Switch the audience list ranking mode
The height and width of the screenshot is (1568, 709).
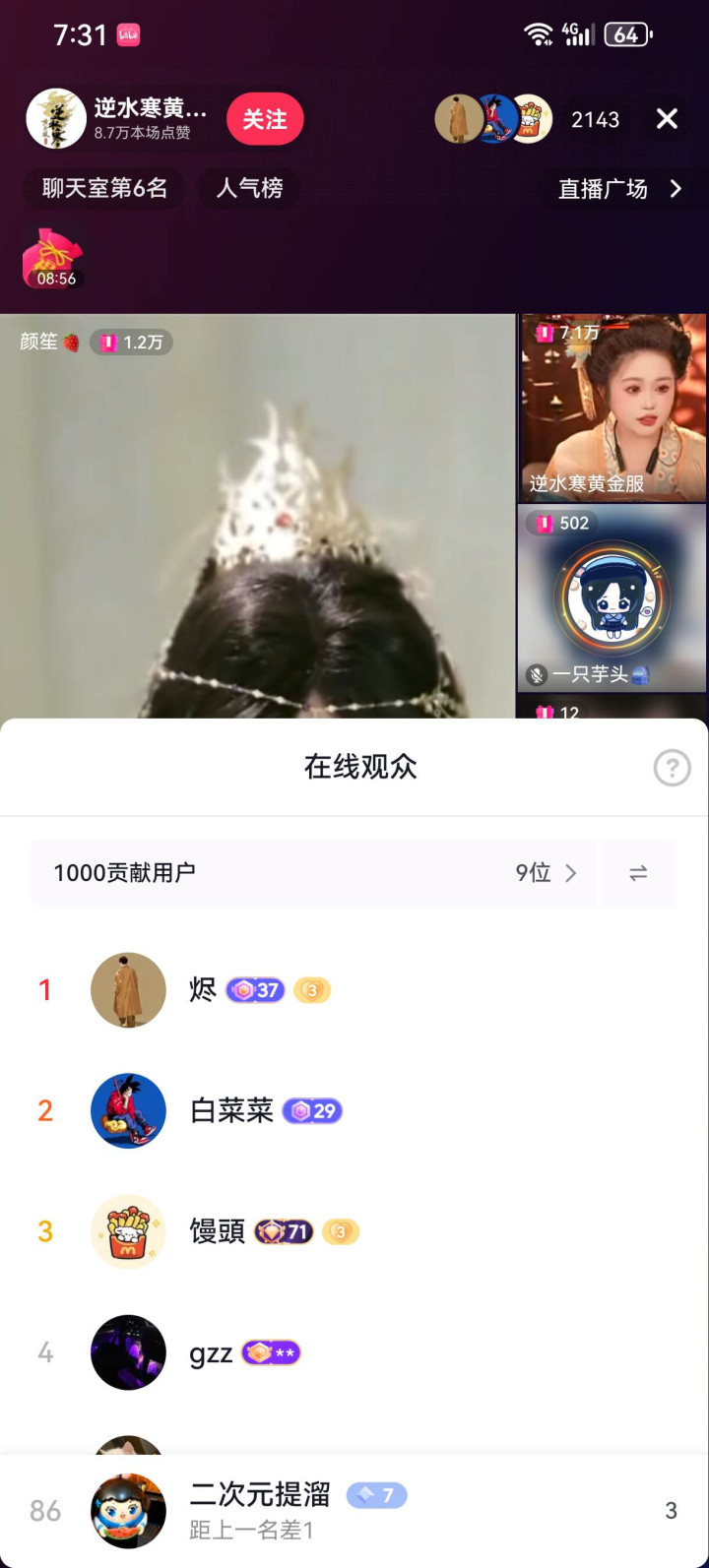click(638, 873)
